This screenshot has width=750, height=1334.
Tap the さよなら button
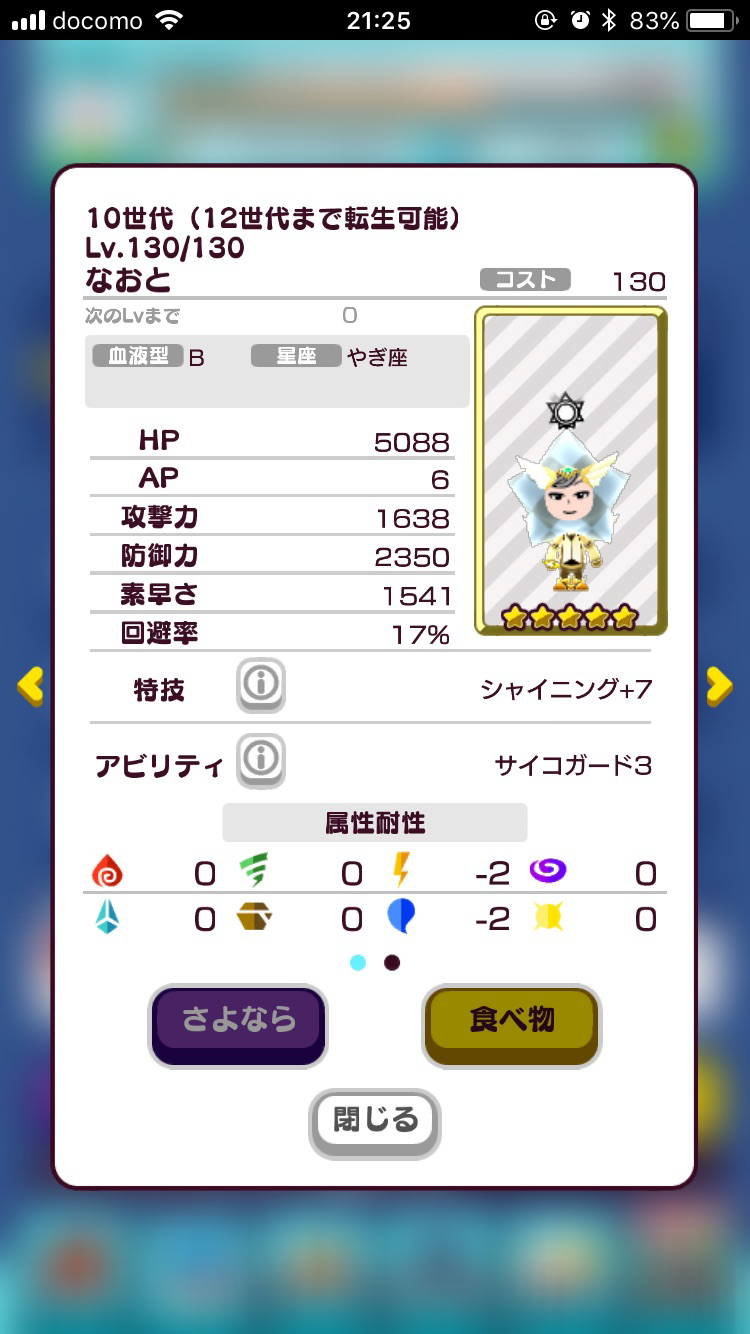(x=238, y=1023)
